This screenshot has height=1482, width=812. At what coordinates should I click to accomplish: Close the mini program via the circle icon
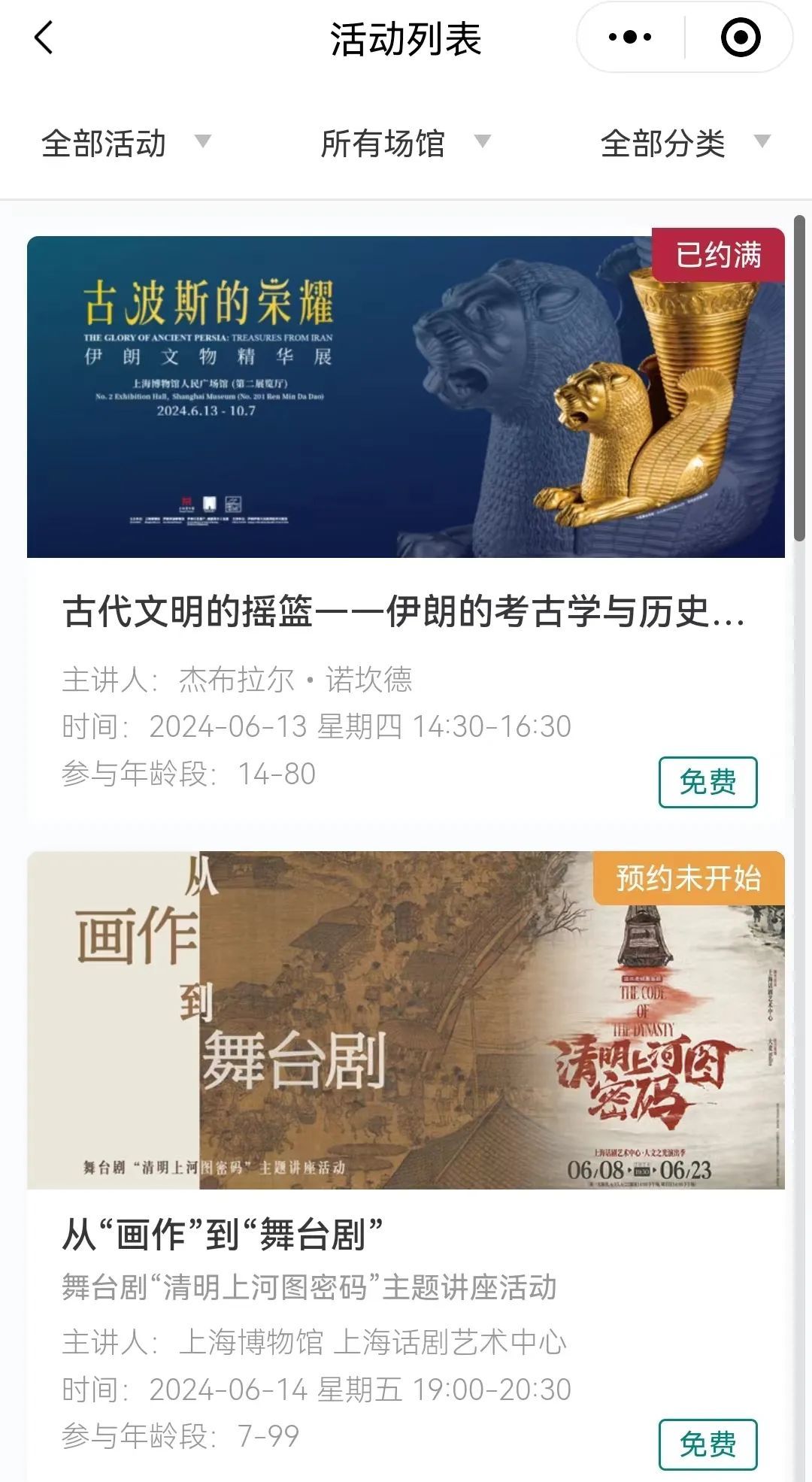(x=740, y=38)
